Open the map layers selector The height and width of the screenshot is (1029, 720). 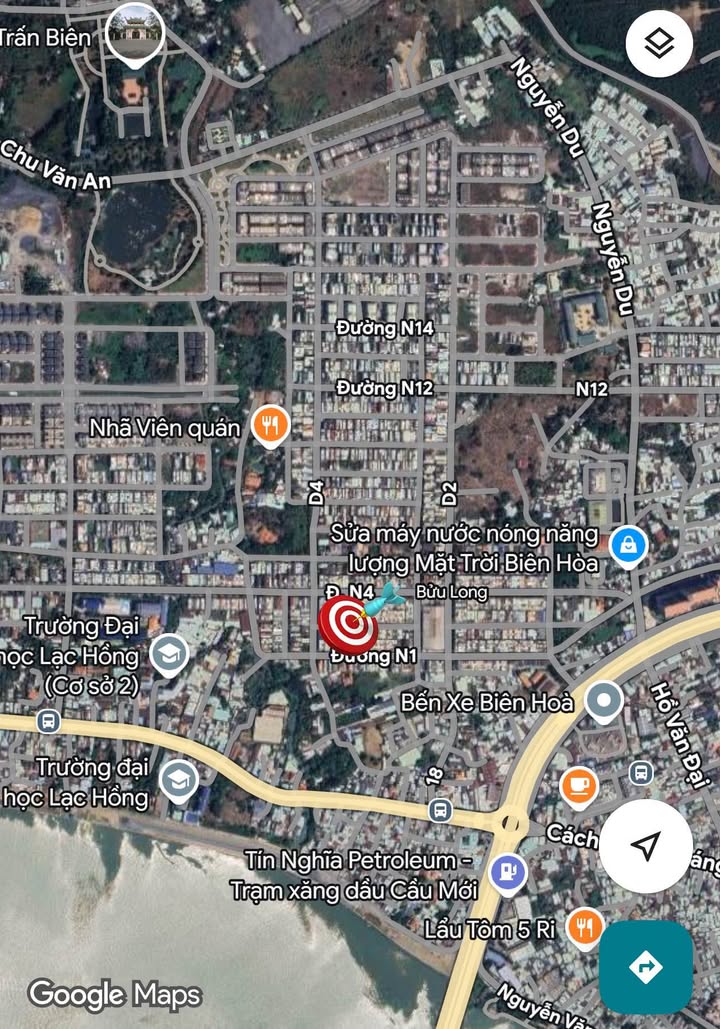tap(659, 44)
